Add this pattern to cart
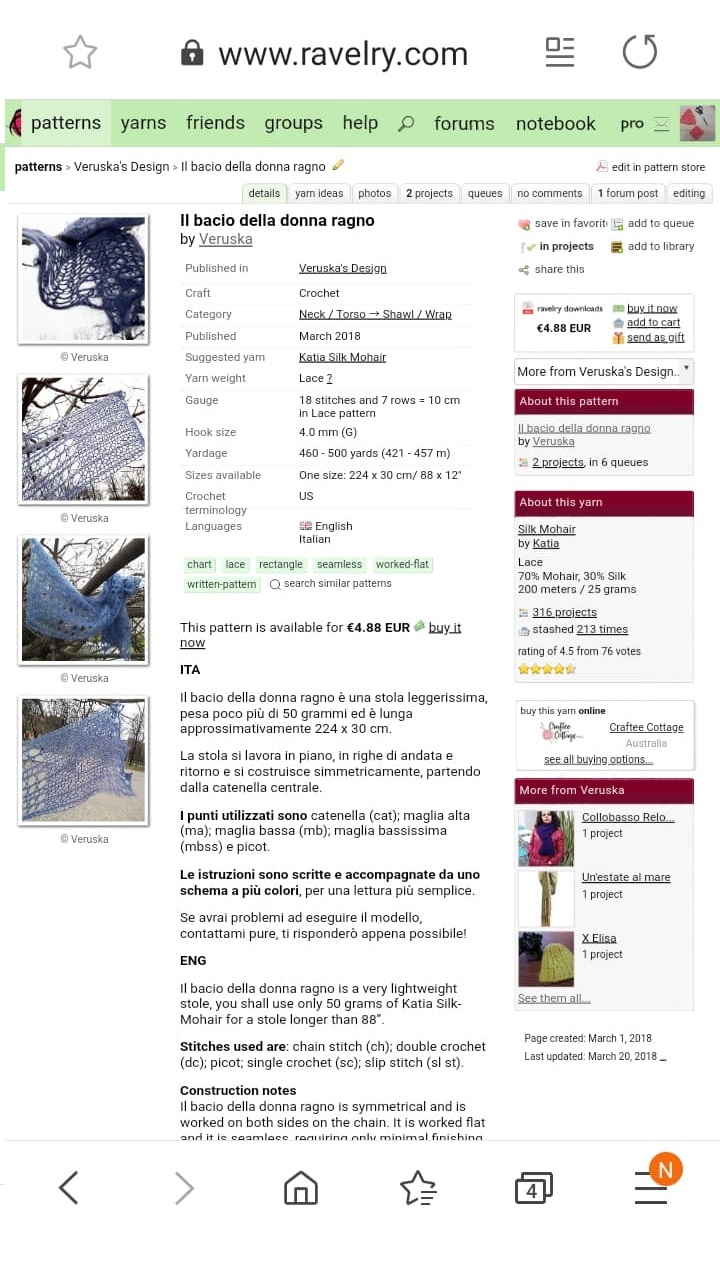Image resolution: width=720 pixels, height=1280 pixels. click(x=653, y=322)
